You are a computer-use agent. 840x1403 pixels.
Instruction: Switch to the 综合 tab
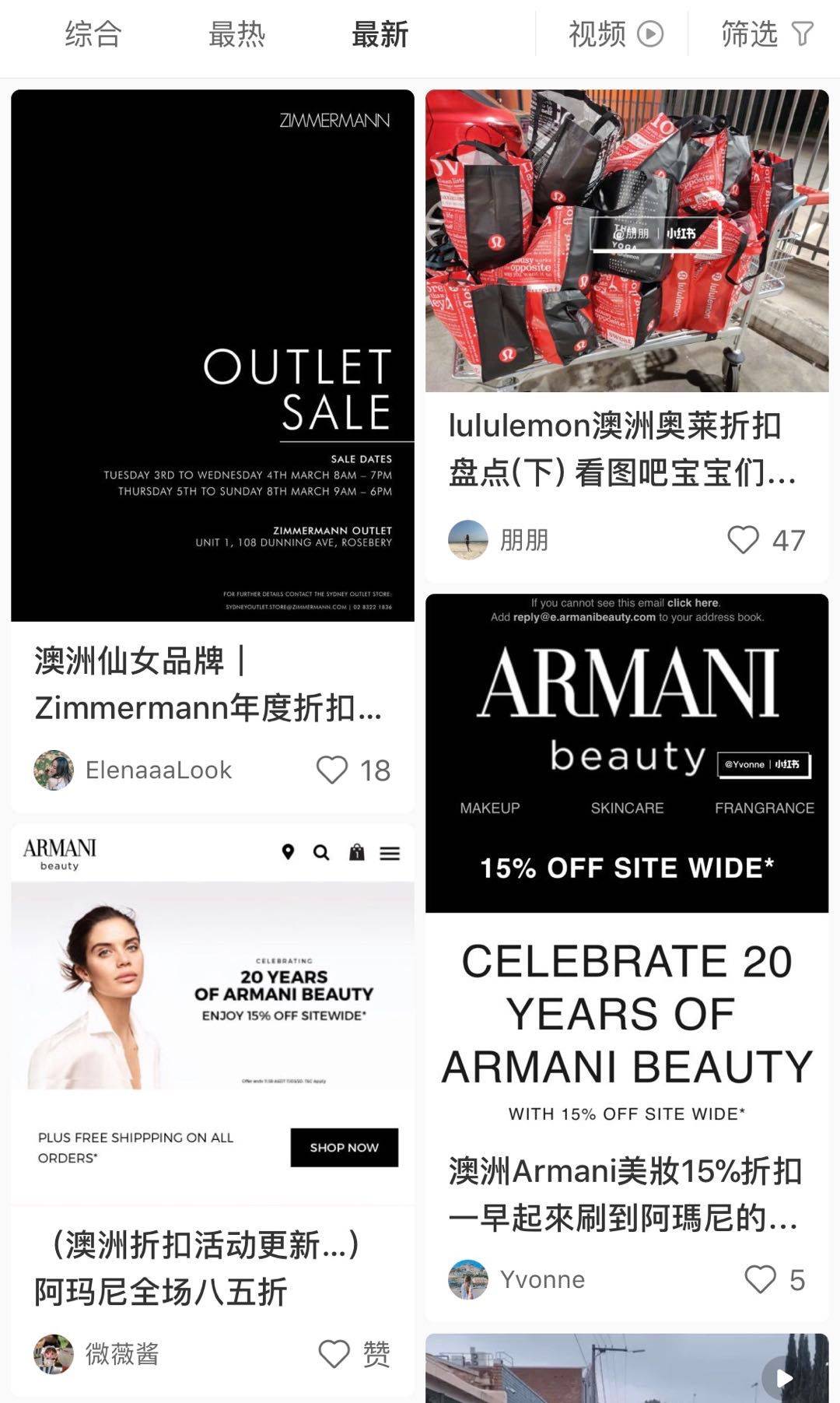93,35
